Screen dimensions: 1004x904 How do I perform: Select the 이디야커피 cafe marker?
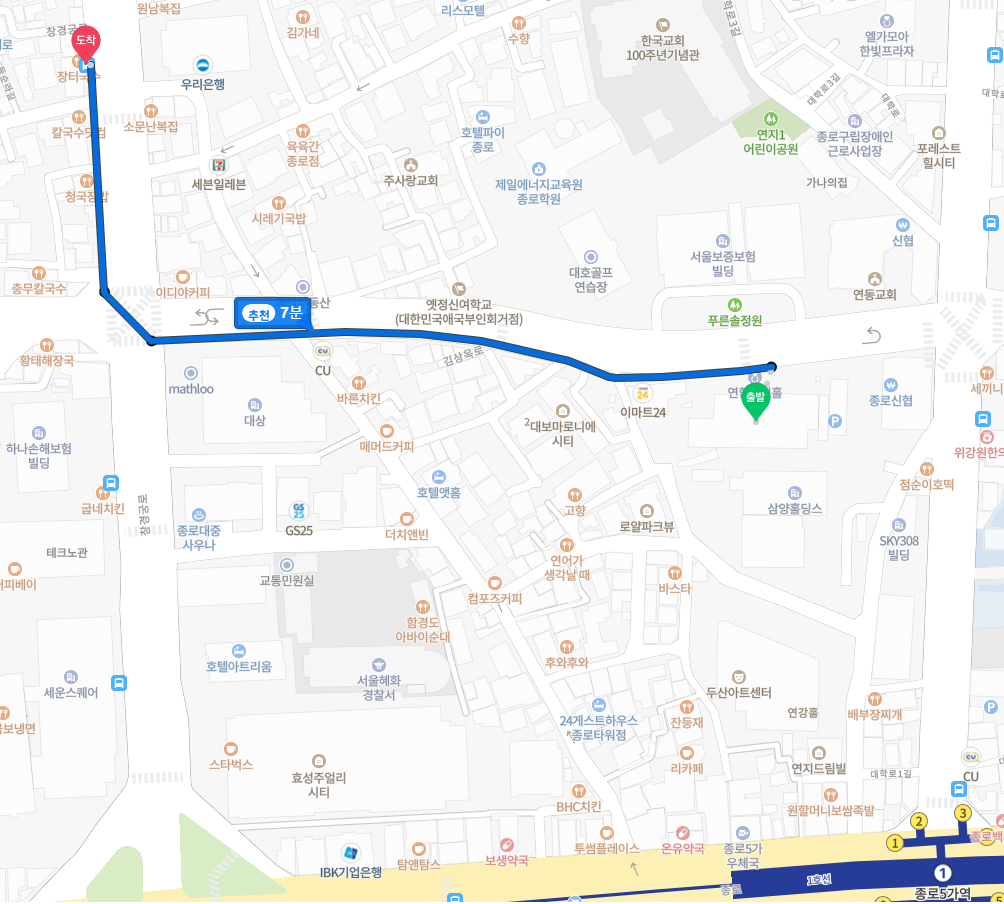[182, 276]
